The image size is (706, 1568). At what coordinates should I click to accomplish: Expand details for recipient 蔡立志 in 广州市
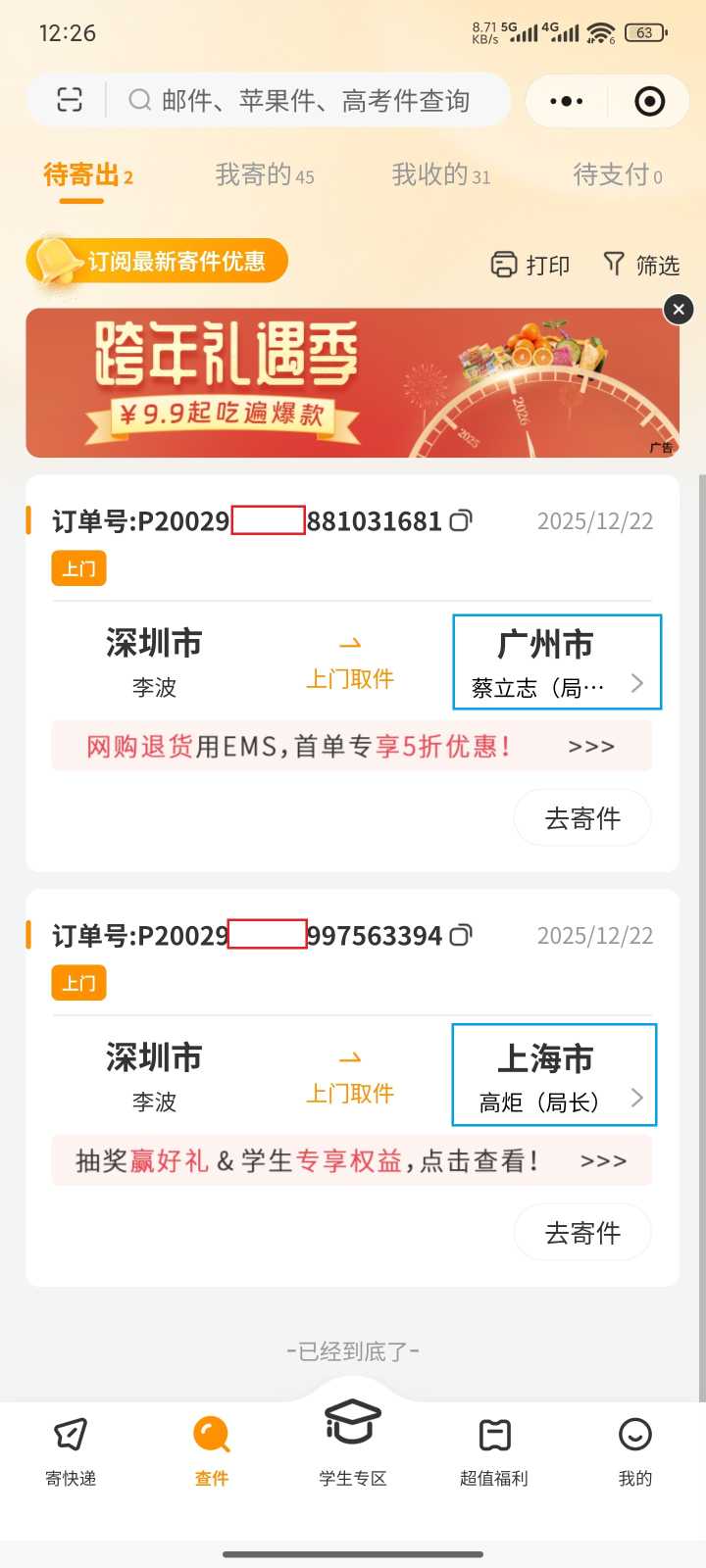click(556, 661)
